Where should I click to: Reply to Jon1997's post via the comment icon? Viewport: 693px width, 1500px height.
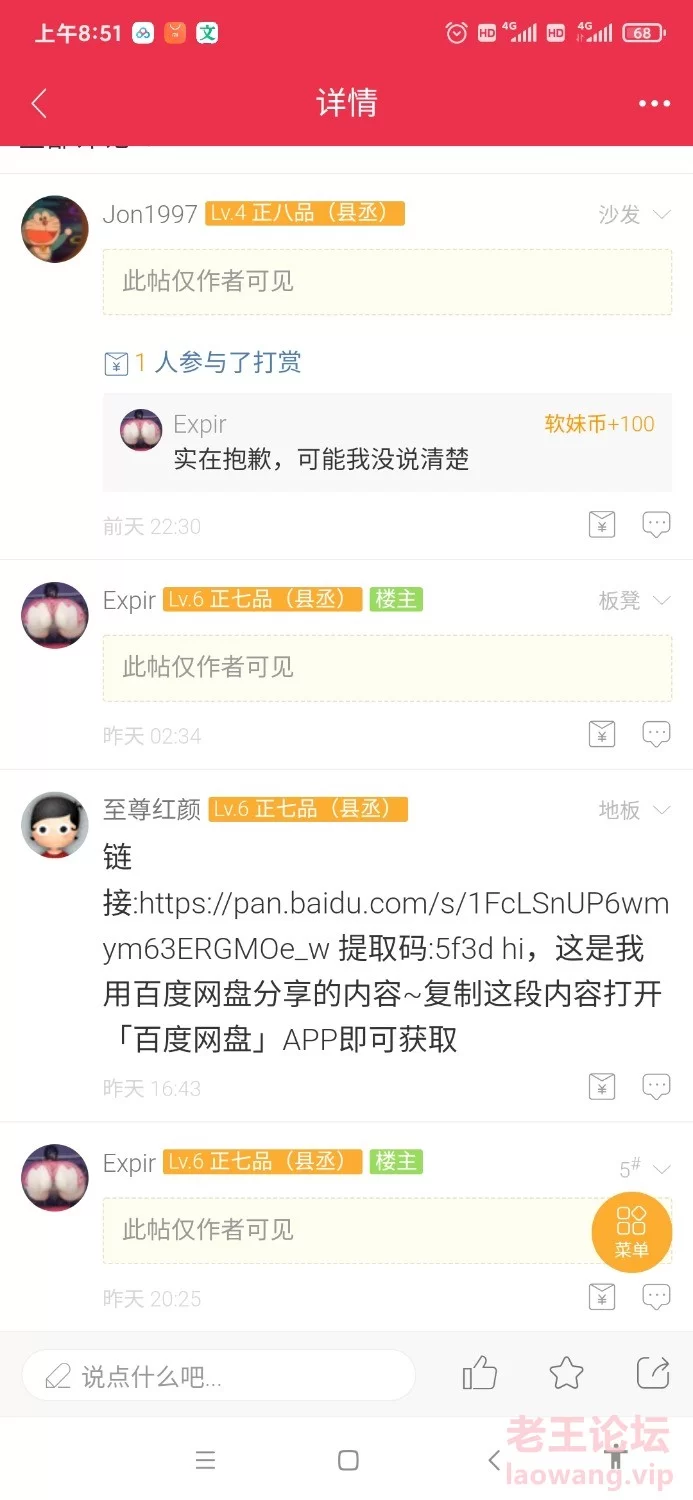pos(656,524)
